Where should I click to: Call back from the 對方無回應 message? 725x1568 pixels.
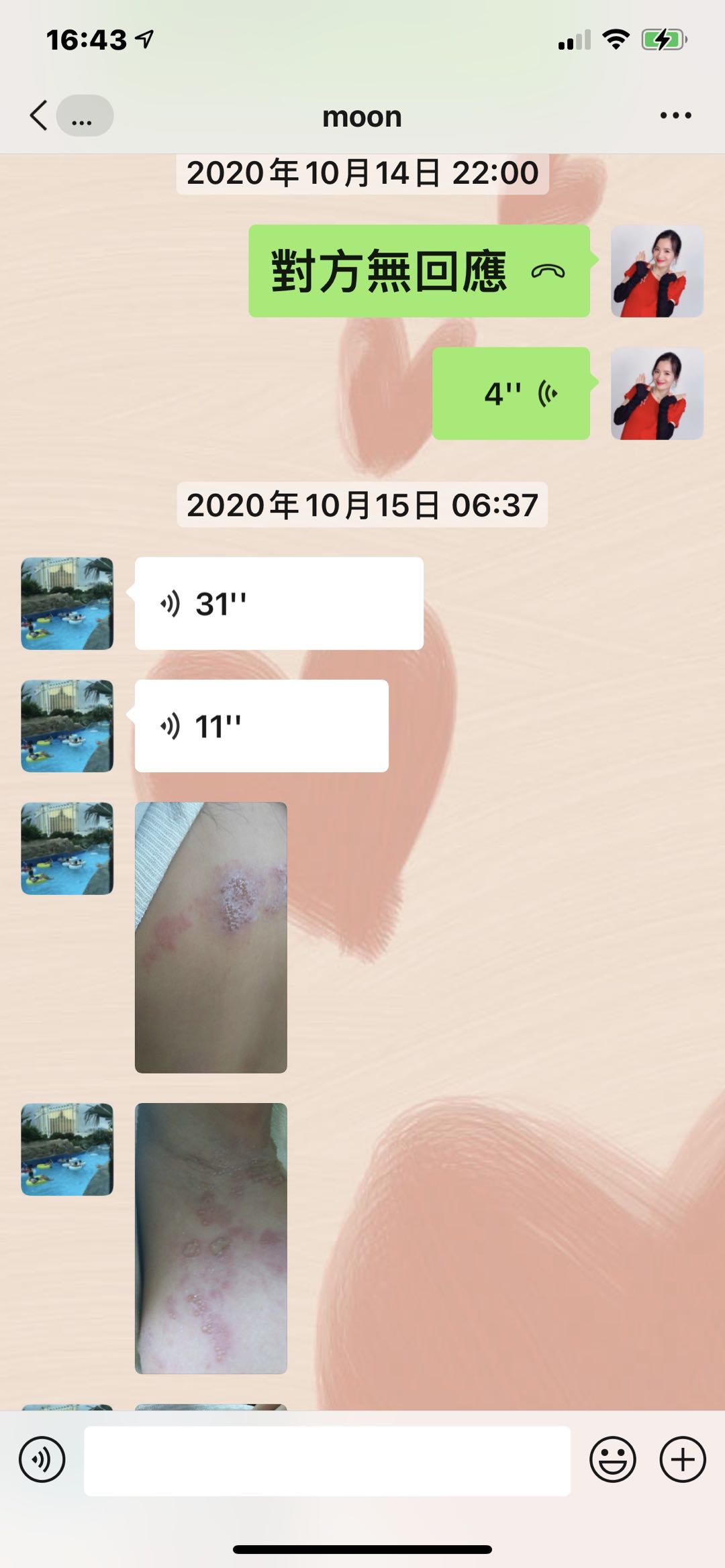pyautogui.click(x=419, y=271)
